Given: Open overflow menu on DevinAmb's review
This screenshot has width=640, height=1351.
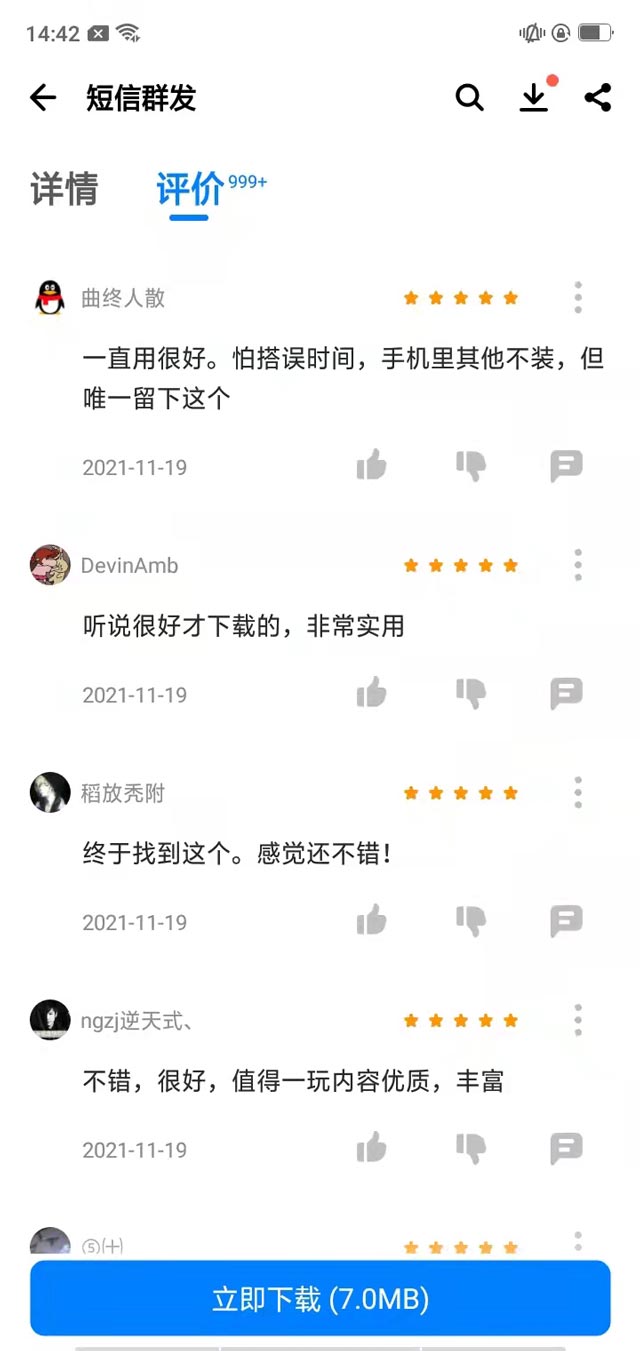Looking at the screenshot, I should click(x=578, y=565).
